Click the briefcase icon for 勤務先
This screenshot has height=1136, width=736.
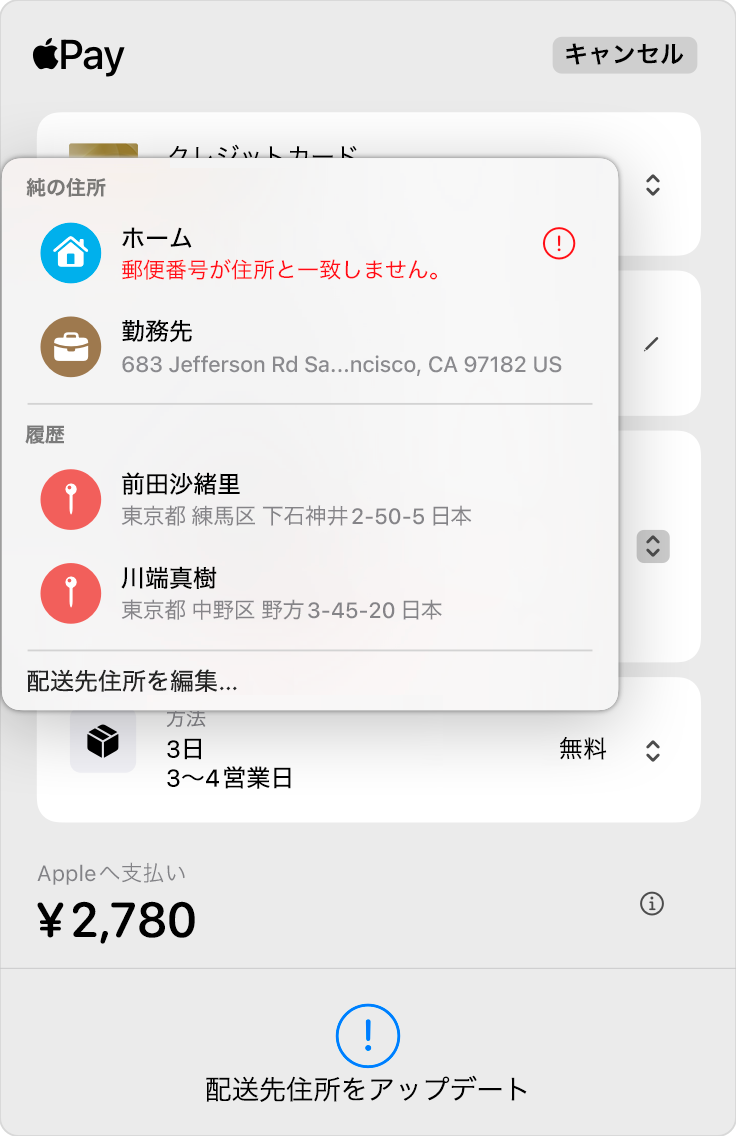(x=70, y=346)
